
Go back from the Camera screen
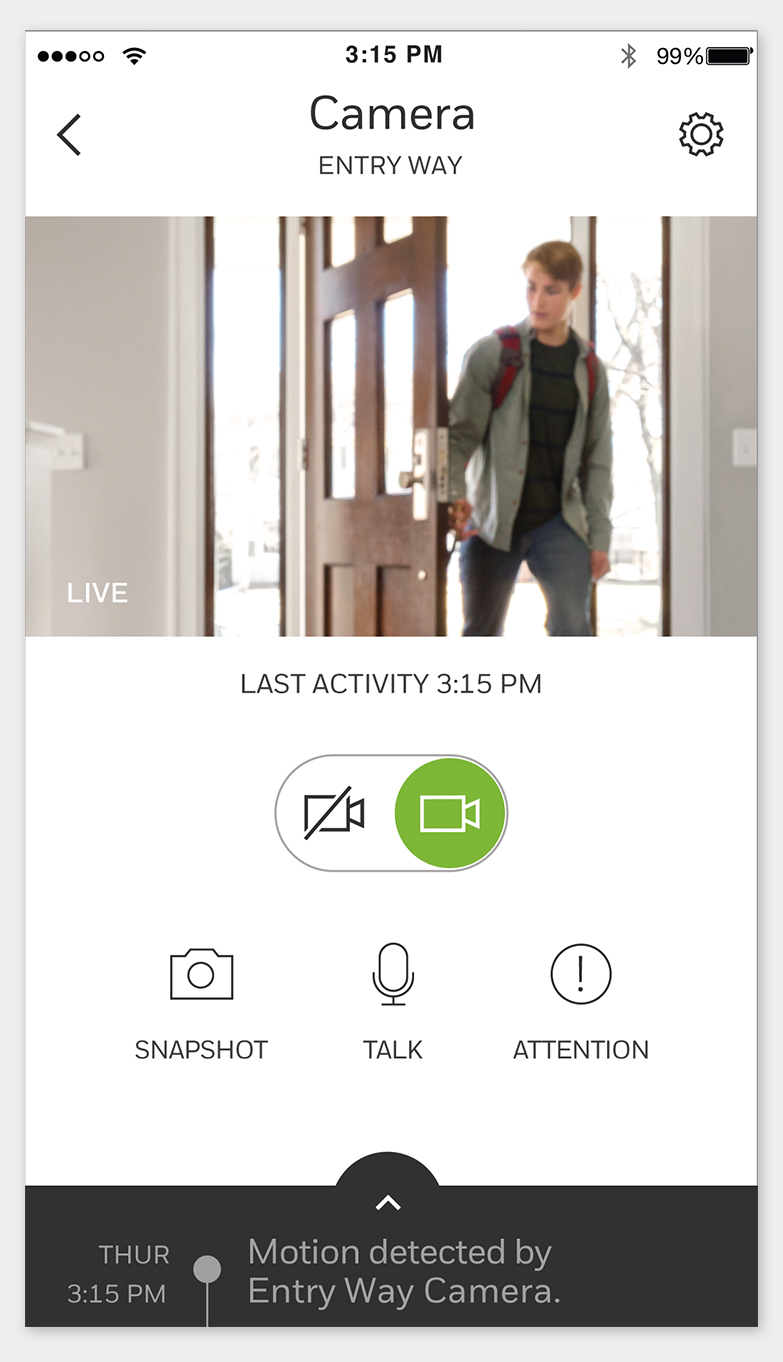69,135
